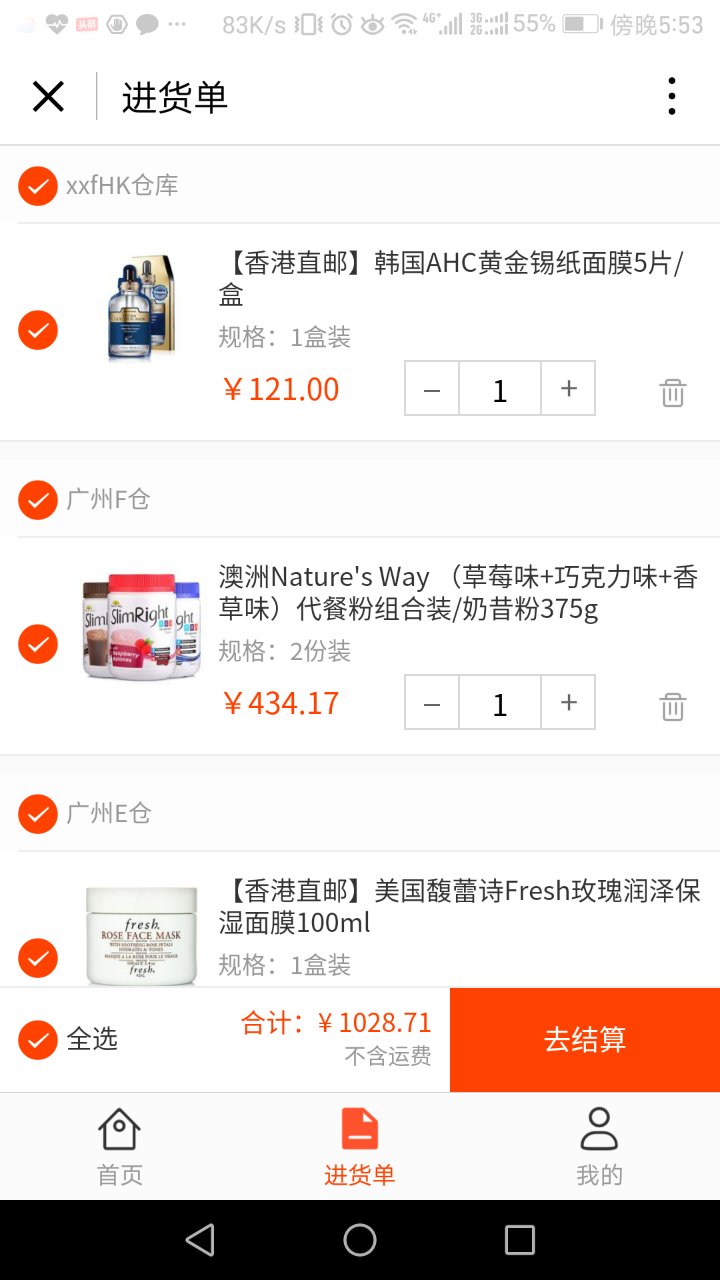Toggle the 全选 select-all checkbox
The image size is (720, 1280).
point(38,1039)
